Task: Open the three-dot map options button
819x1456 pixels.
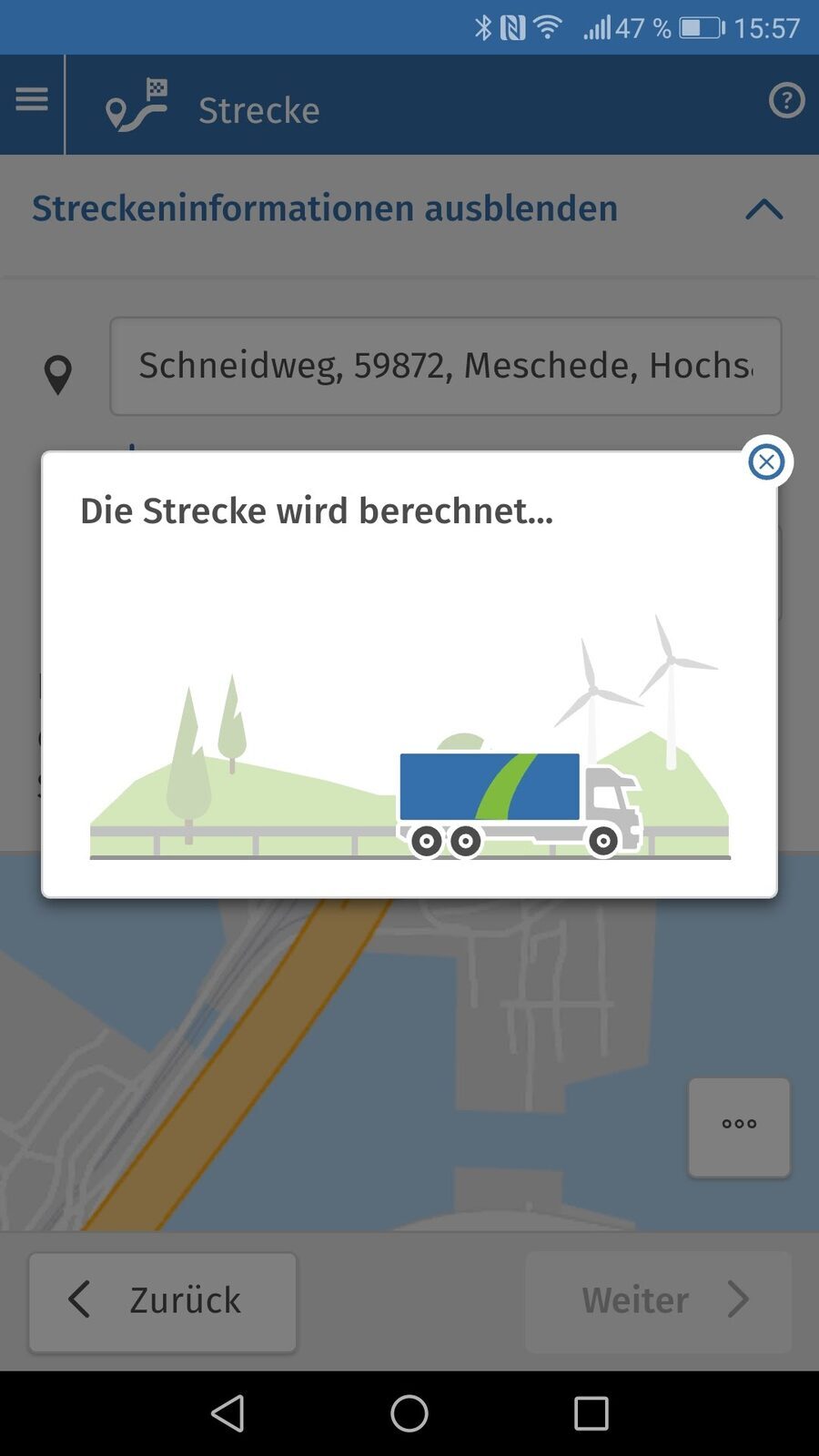Action: click(x=739, y=1126)
